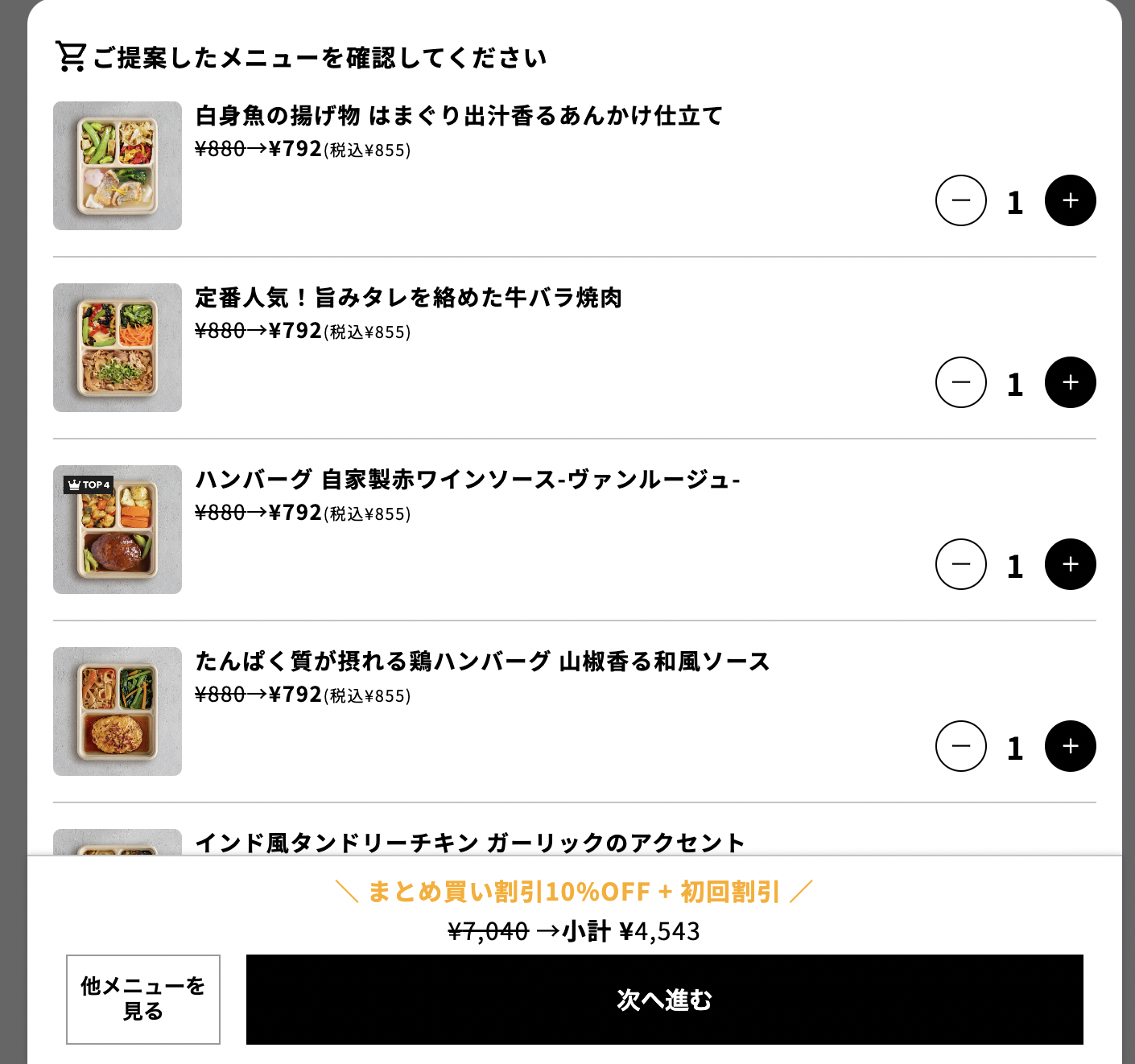Screen dimensions: 1135x1064
Task: Reduce the 牛バラ焼肉 quantity by one
Action: click(x=960, y=382)
